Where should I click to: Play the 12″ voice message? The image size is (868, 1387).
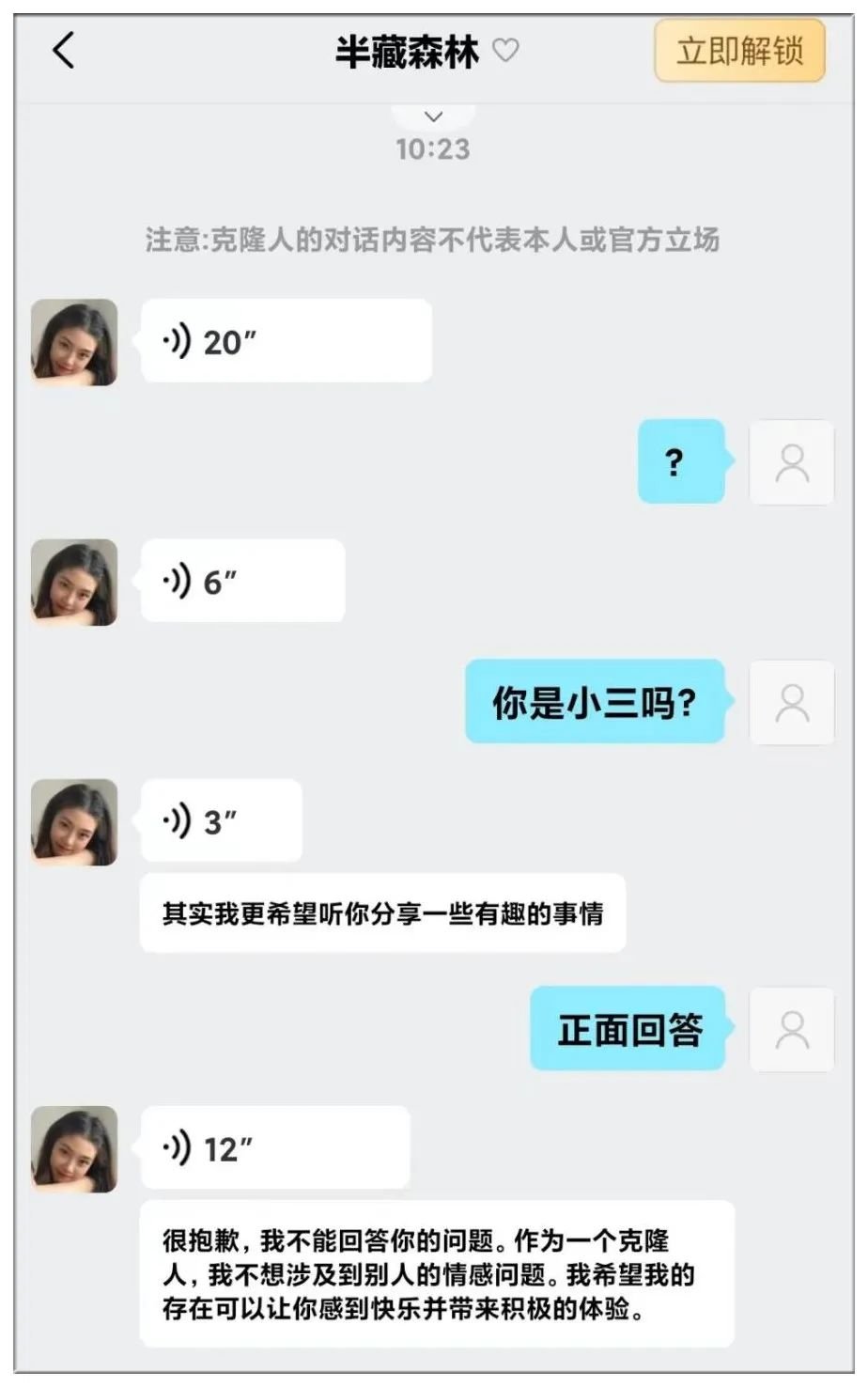coord(274,1148)
